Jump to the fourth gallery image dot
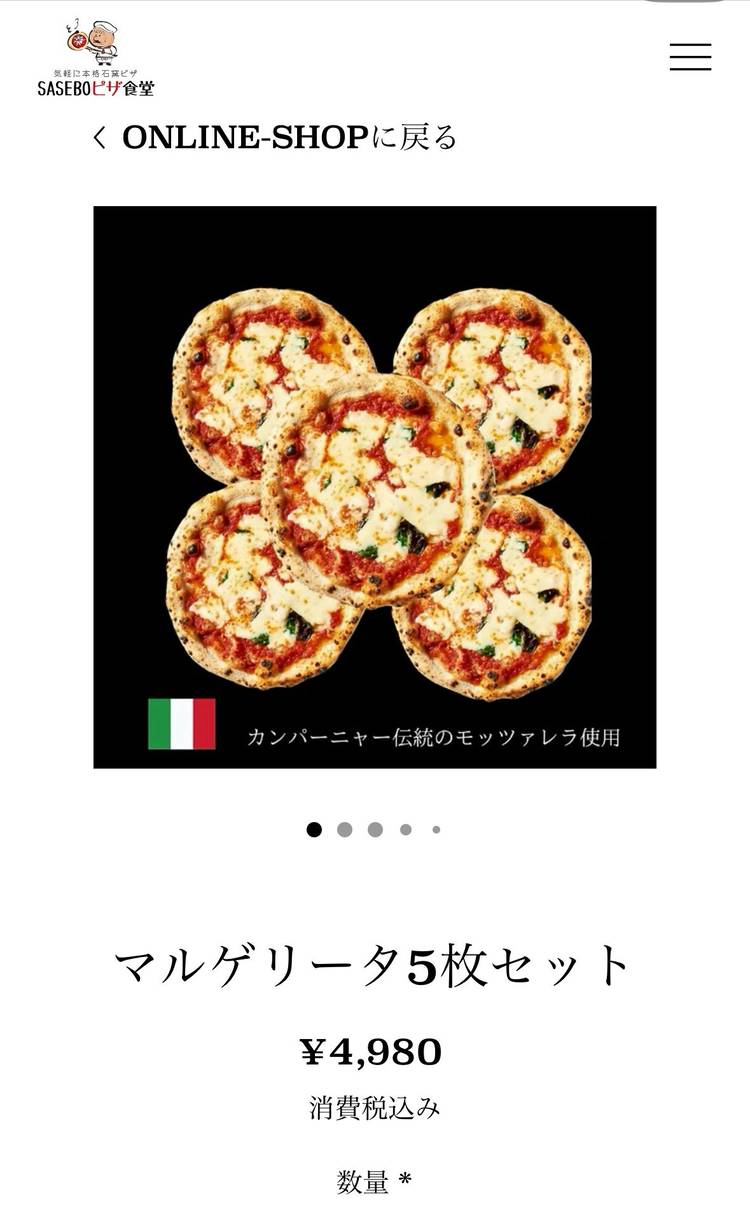The height and width of the screenshot is (1207, 750). point(406,829)
